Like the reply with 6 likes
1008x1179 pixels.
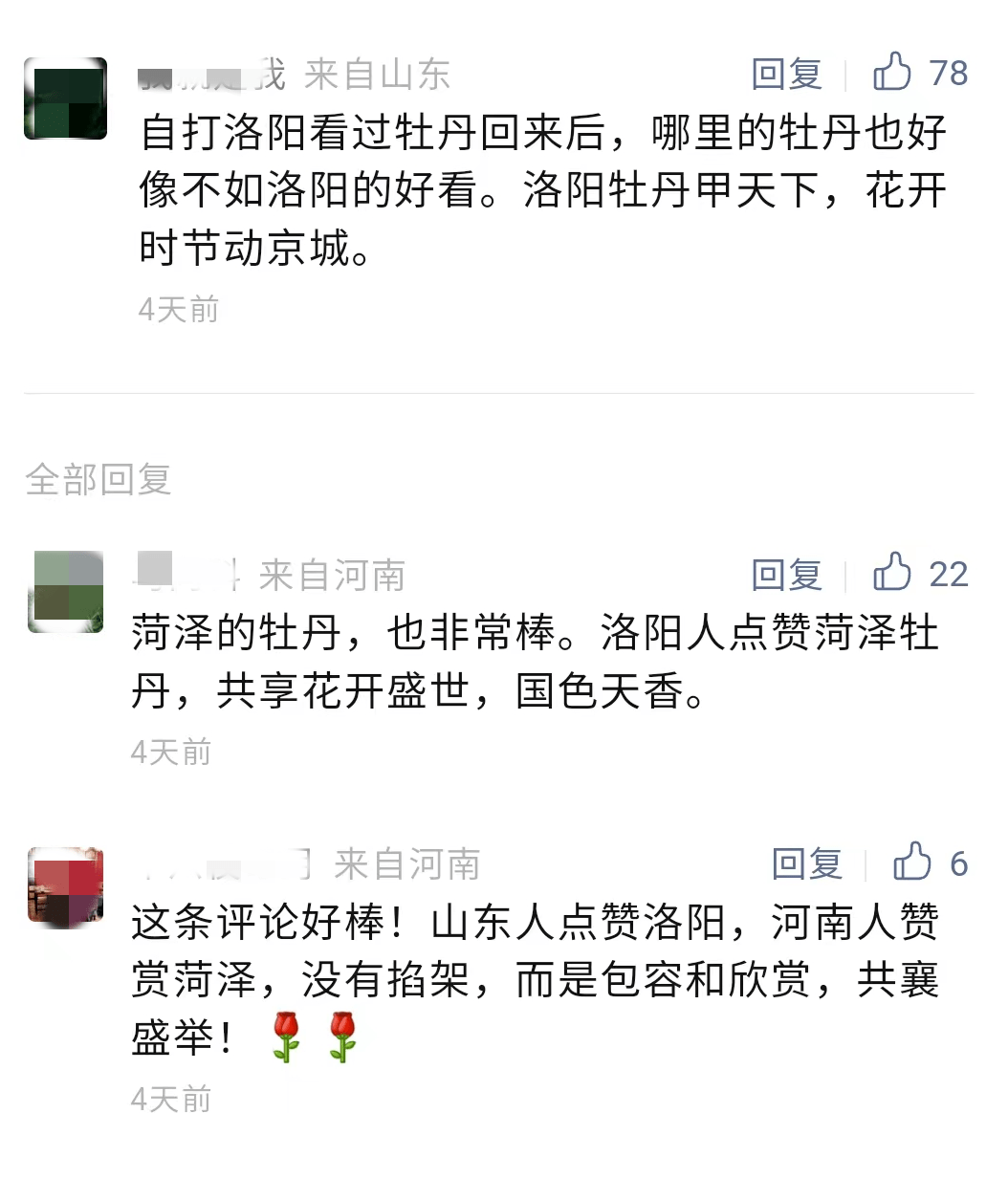pos(912,862)
